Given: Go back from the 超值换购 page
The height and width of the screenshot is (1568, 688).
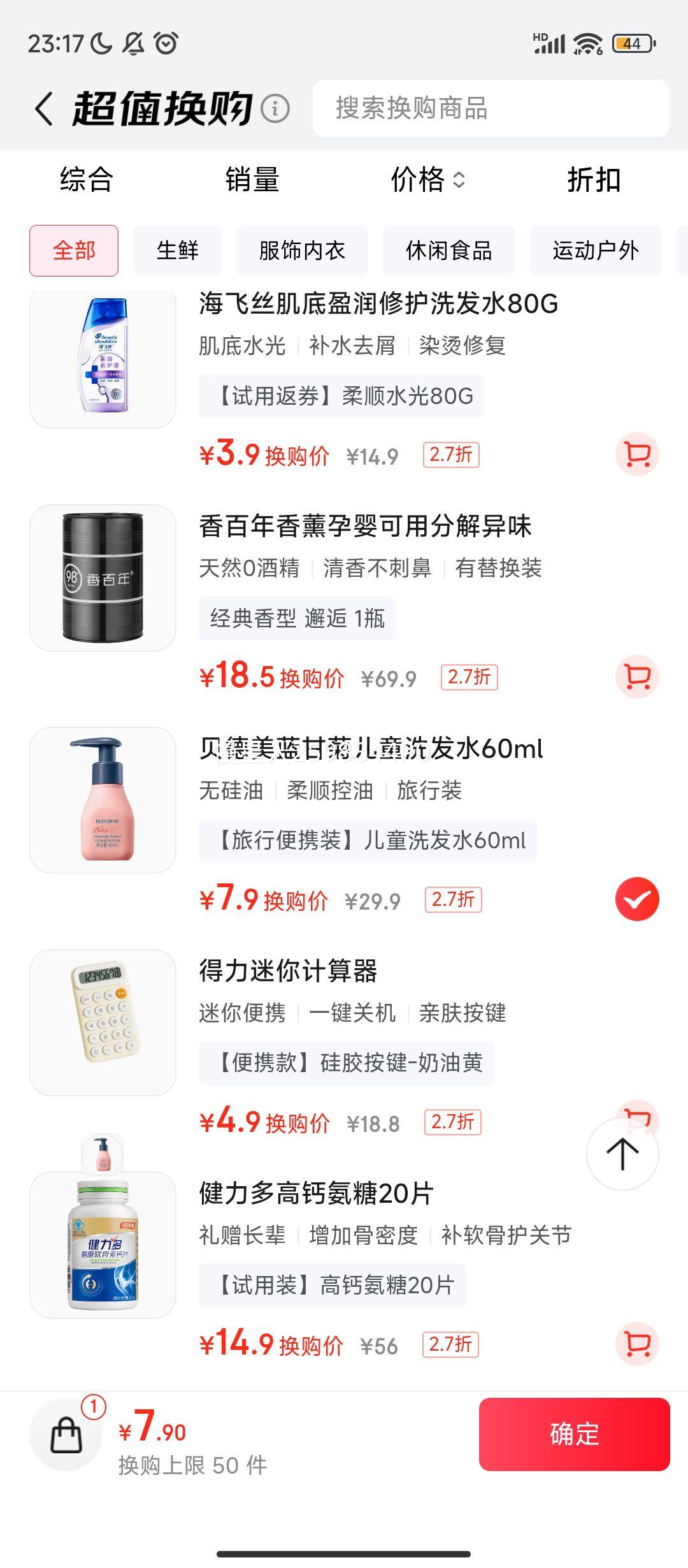Looking at the screenshot, I should coord(45,109).
